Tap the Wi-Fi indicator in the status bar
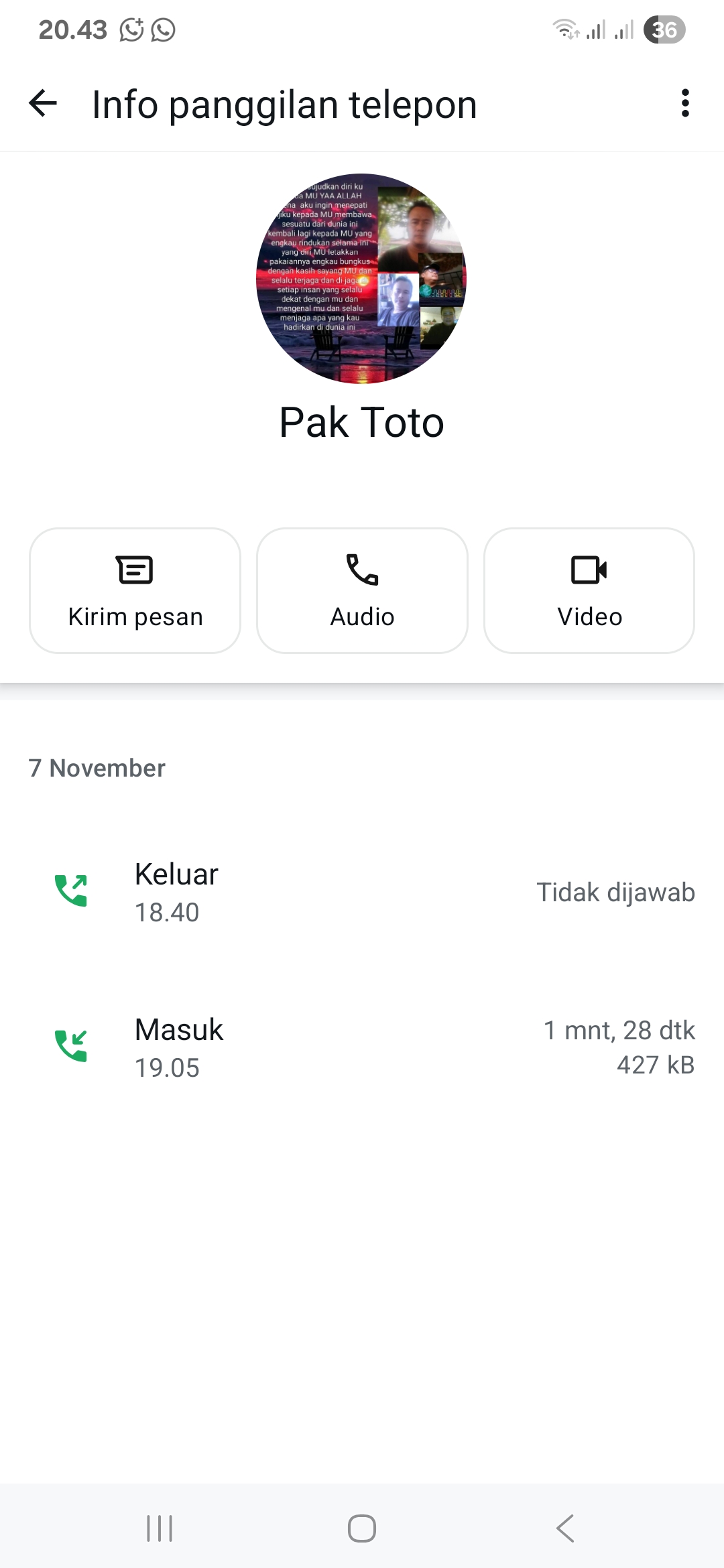The width and height of the screenshot is (724, 1568). (x=564, y=29)
